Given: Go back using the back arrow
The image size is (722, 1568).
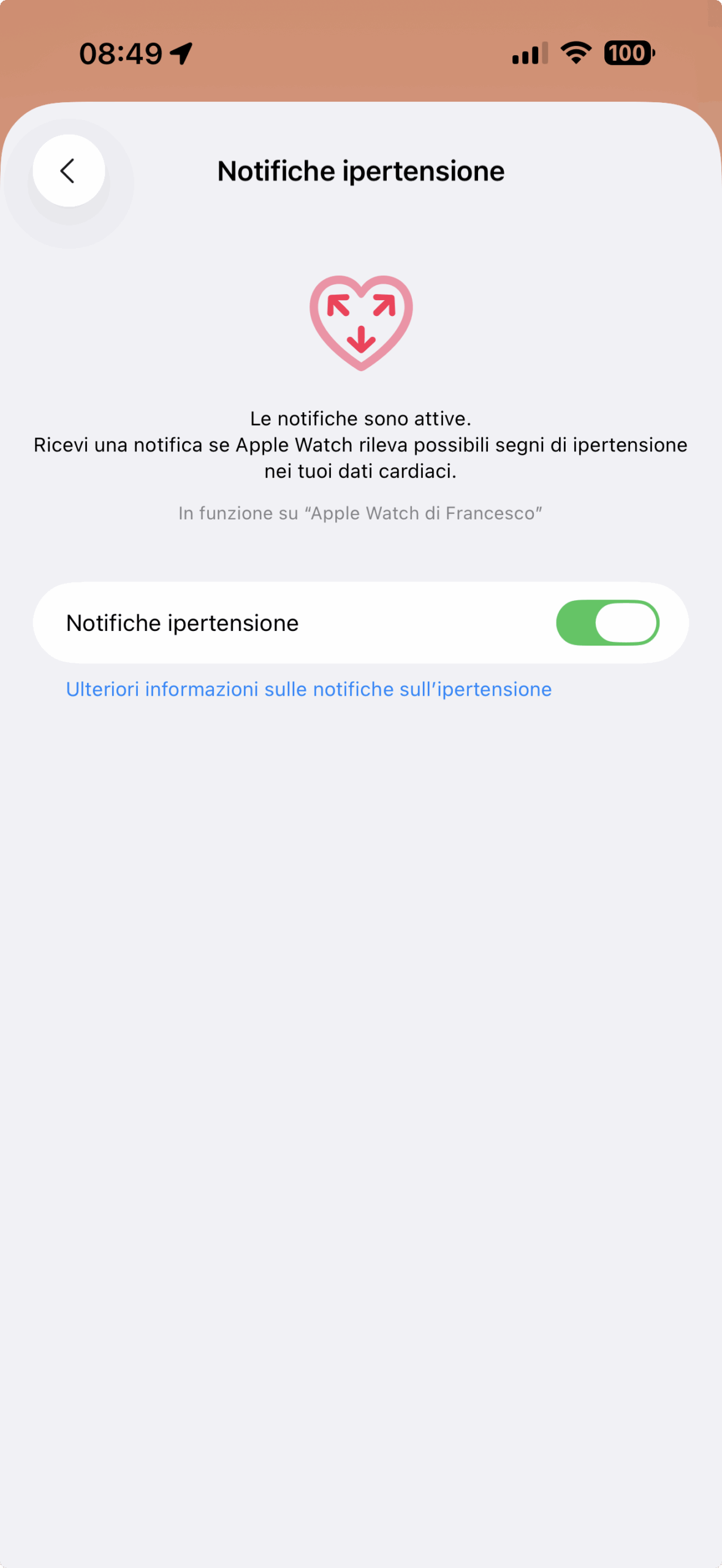Looking at the screenshot, I should pyautogui.click(x=68, y=171).
